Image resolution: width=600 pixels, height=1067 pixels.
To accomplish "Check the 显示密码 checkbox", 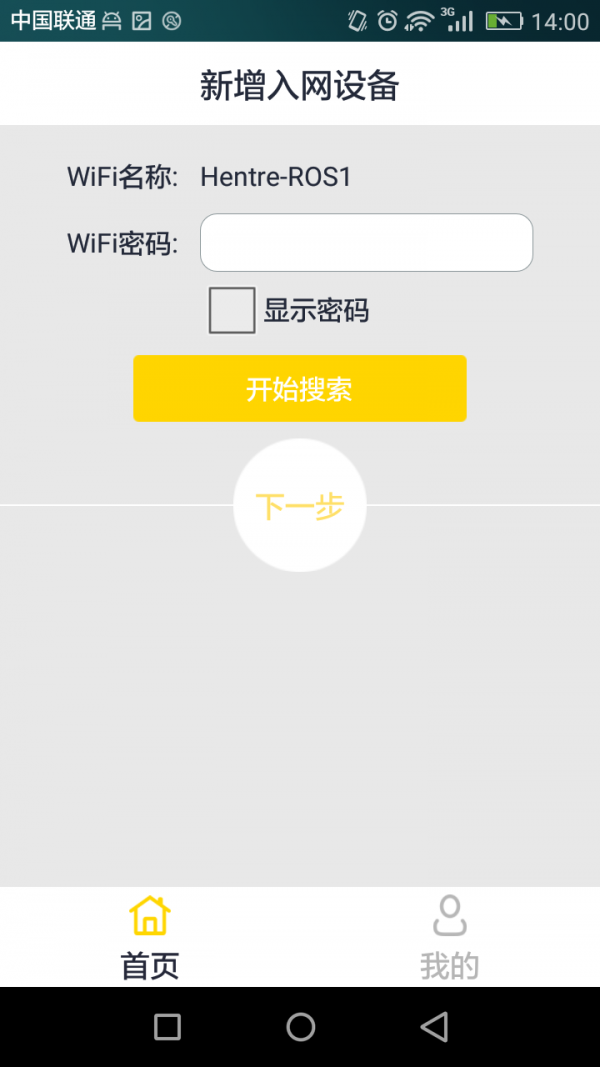I will click(231, 310).
